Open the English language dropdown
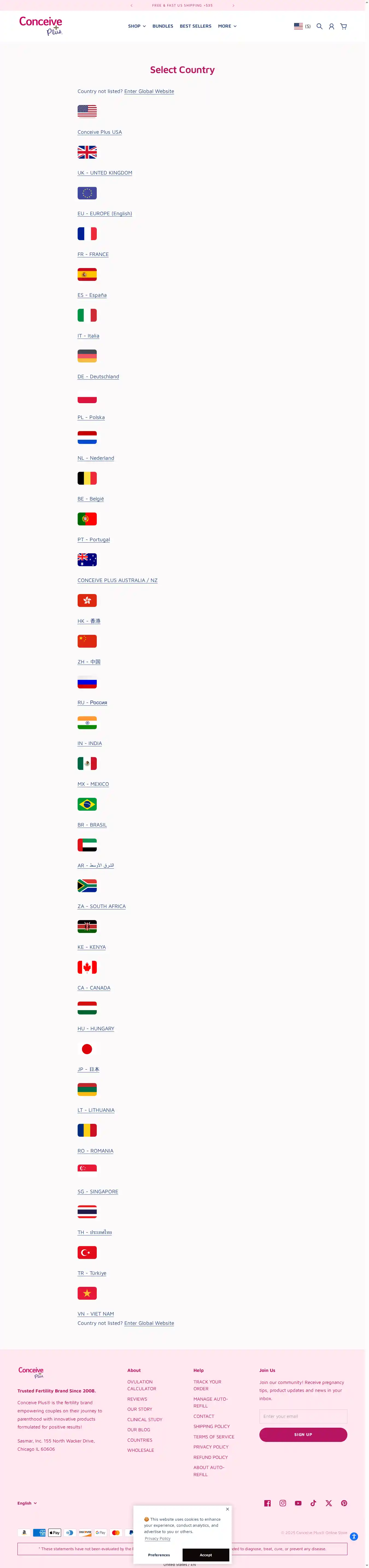369x1568 pixels. click(x=27, y=1503)
